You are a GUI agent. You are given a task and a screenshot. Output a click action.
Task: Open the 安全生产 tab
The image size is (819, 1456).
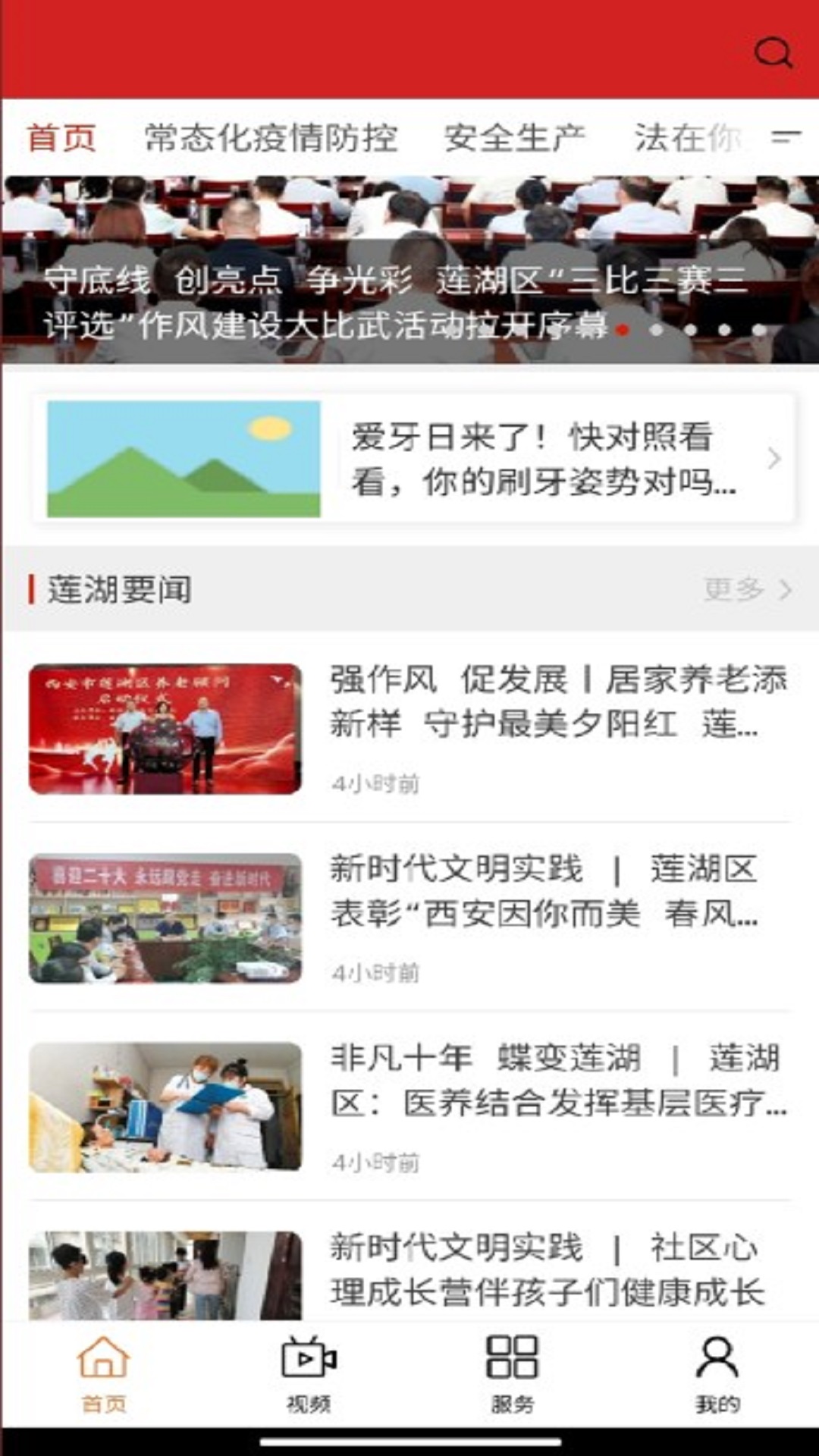(514, 138)
